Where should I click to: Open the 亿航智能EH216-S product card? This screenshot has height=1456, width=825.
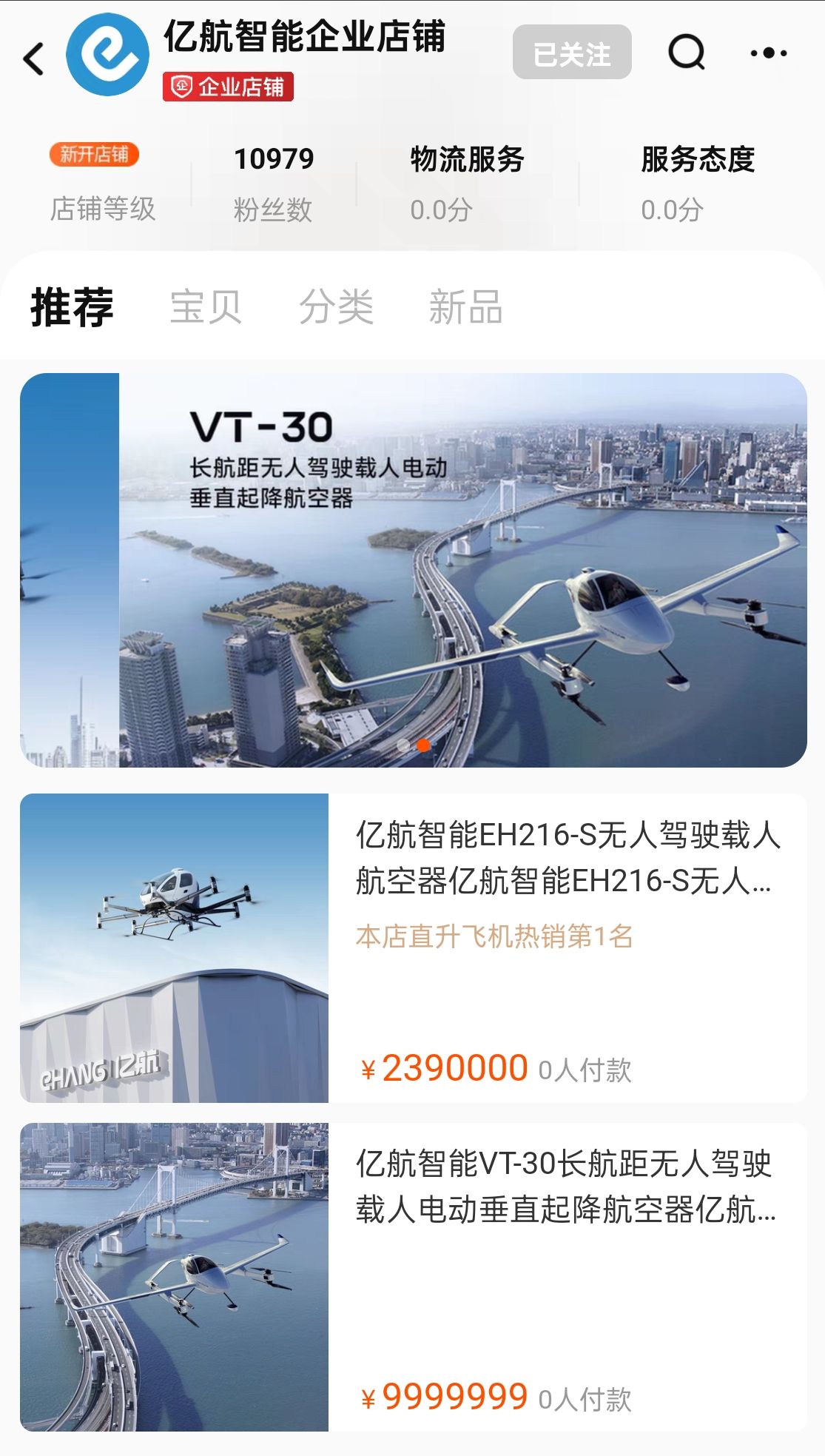coord(414,948)
